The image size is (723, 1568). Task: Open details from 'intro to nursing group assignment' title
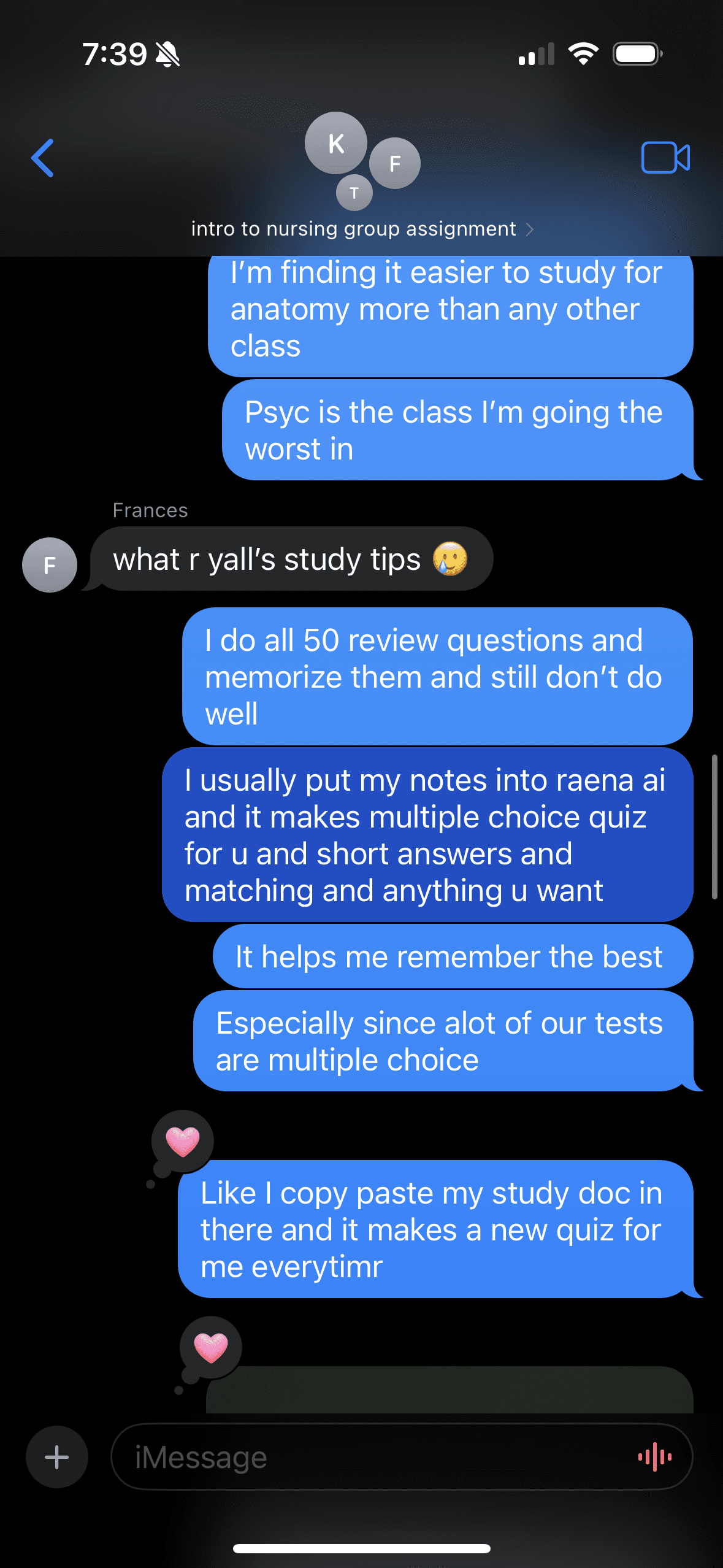pyautogui.click(x=352, y=228)
